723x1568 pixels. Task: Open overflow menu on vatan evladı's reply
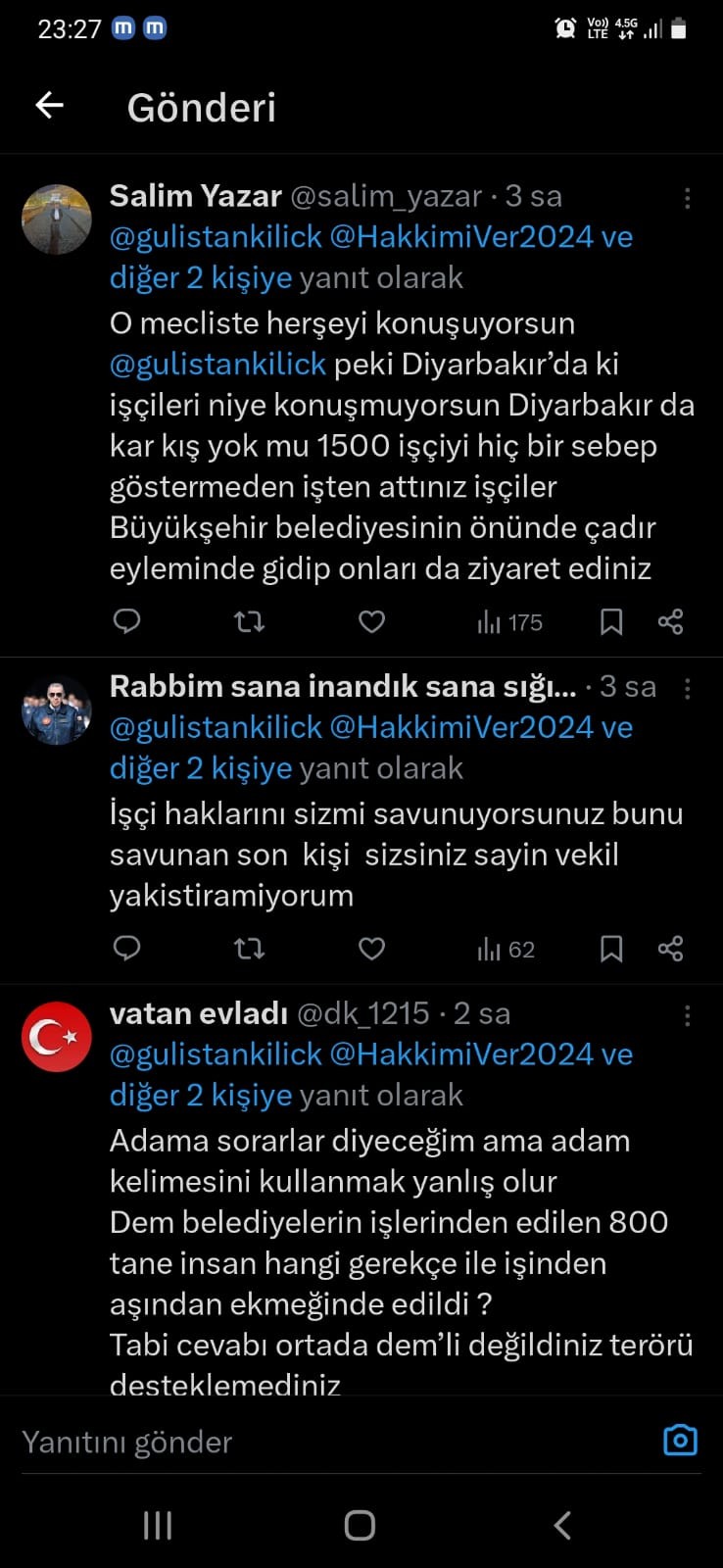687,1015
